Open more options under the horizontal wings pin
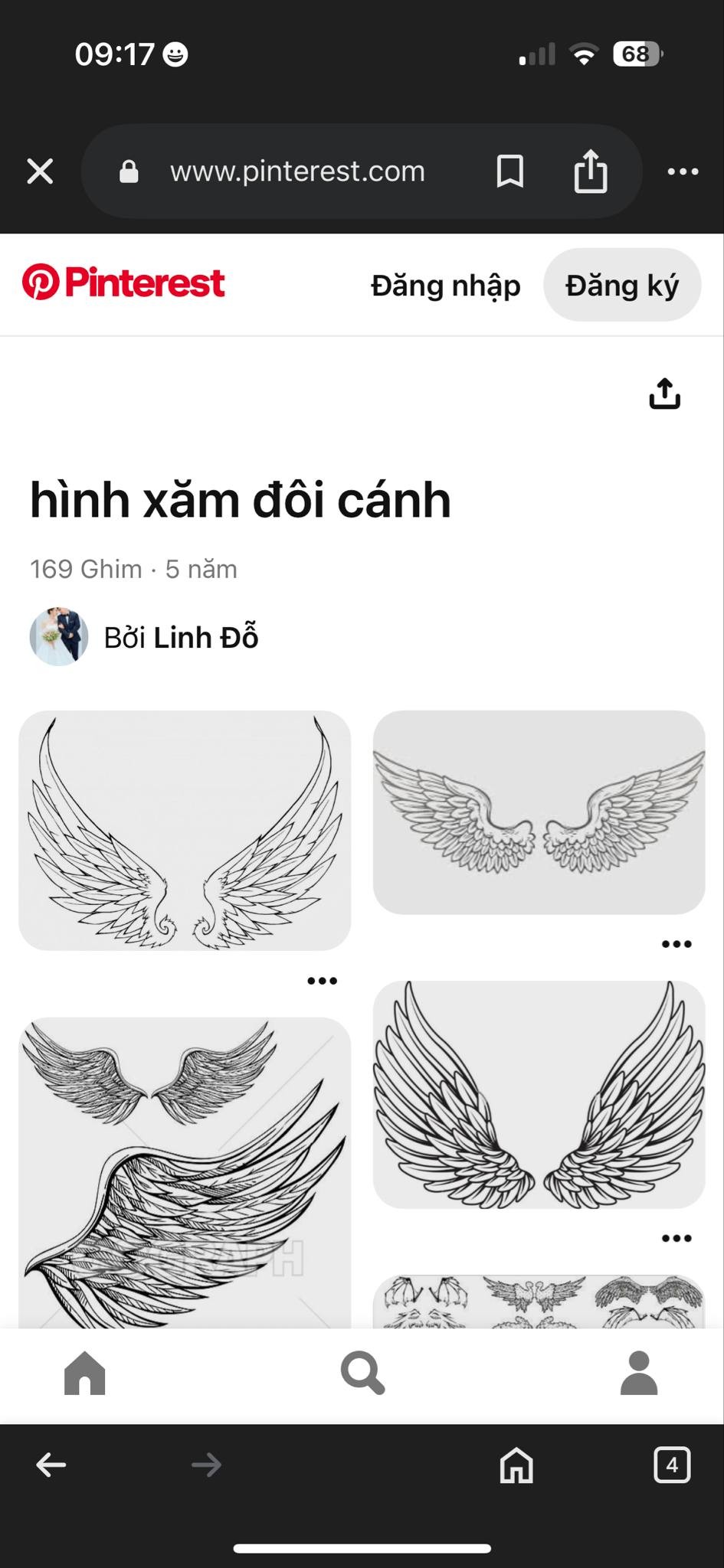 [676, 944]
